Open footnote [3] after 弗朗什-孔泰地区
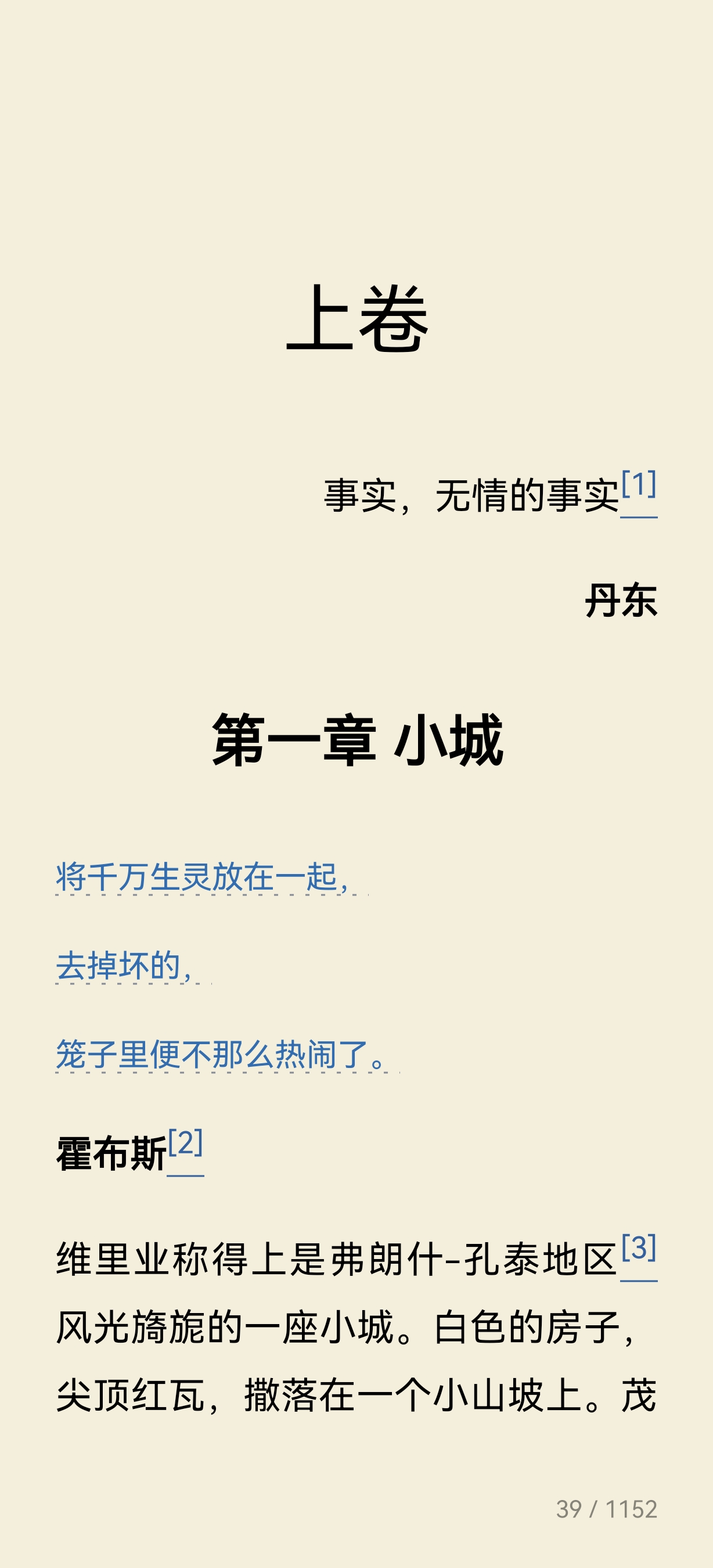 click(x=638, y=1248)
